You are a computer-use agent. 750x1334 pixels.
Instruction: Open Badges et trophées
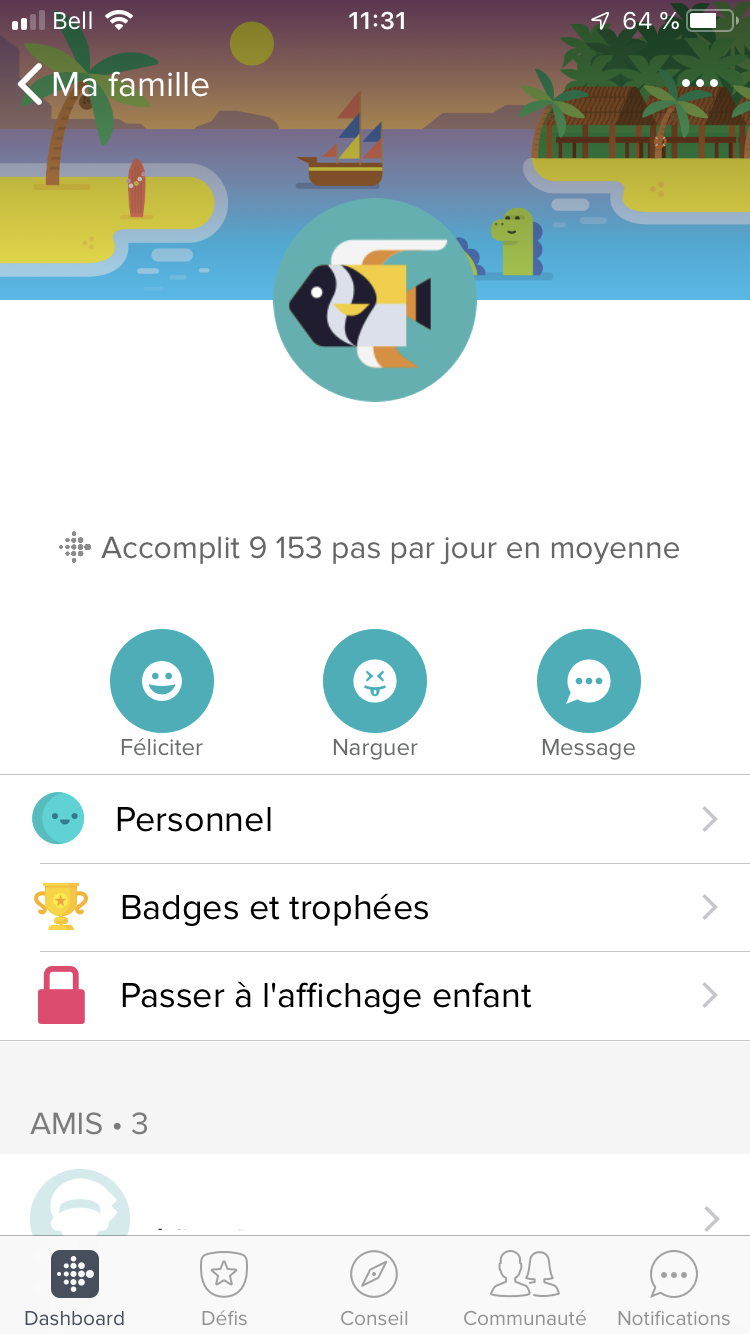tap(375, 907)
